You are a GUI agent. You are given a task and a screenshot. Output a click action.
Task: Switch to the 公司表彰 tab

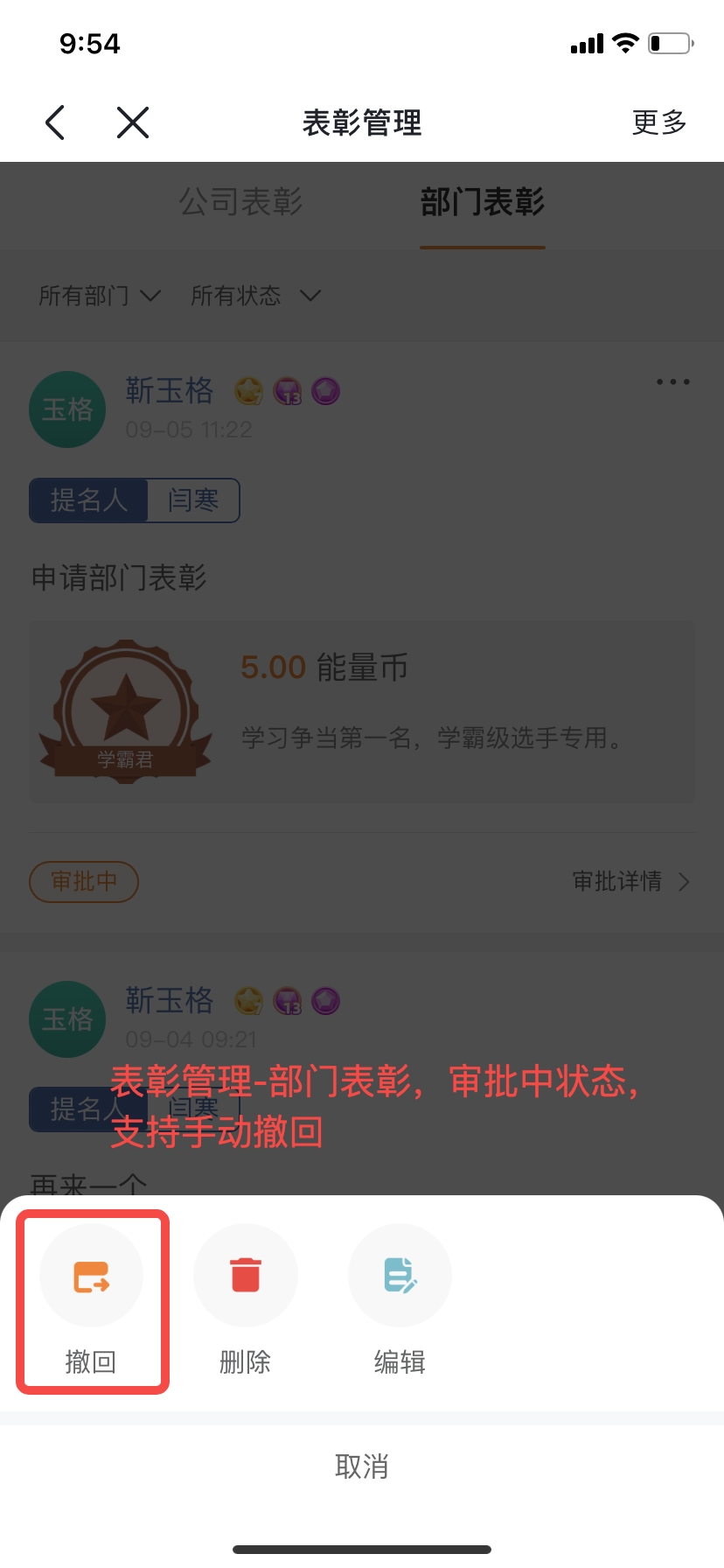240,202
